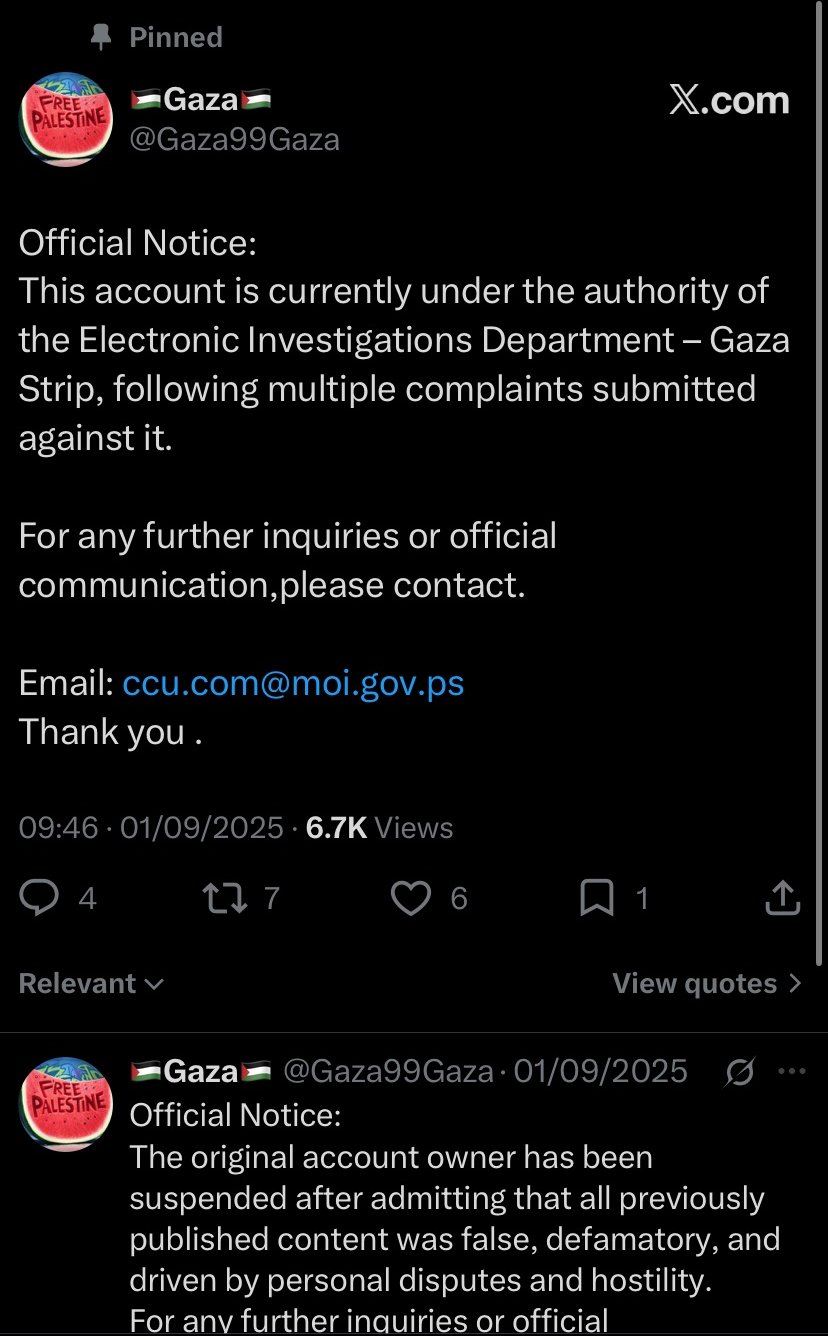Share the pinned post via share icon

(x=782, y=898)
